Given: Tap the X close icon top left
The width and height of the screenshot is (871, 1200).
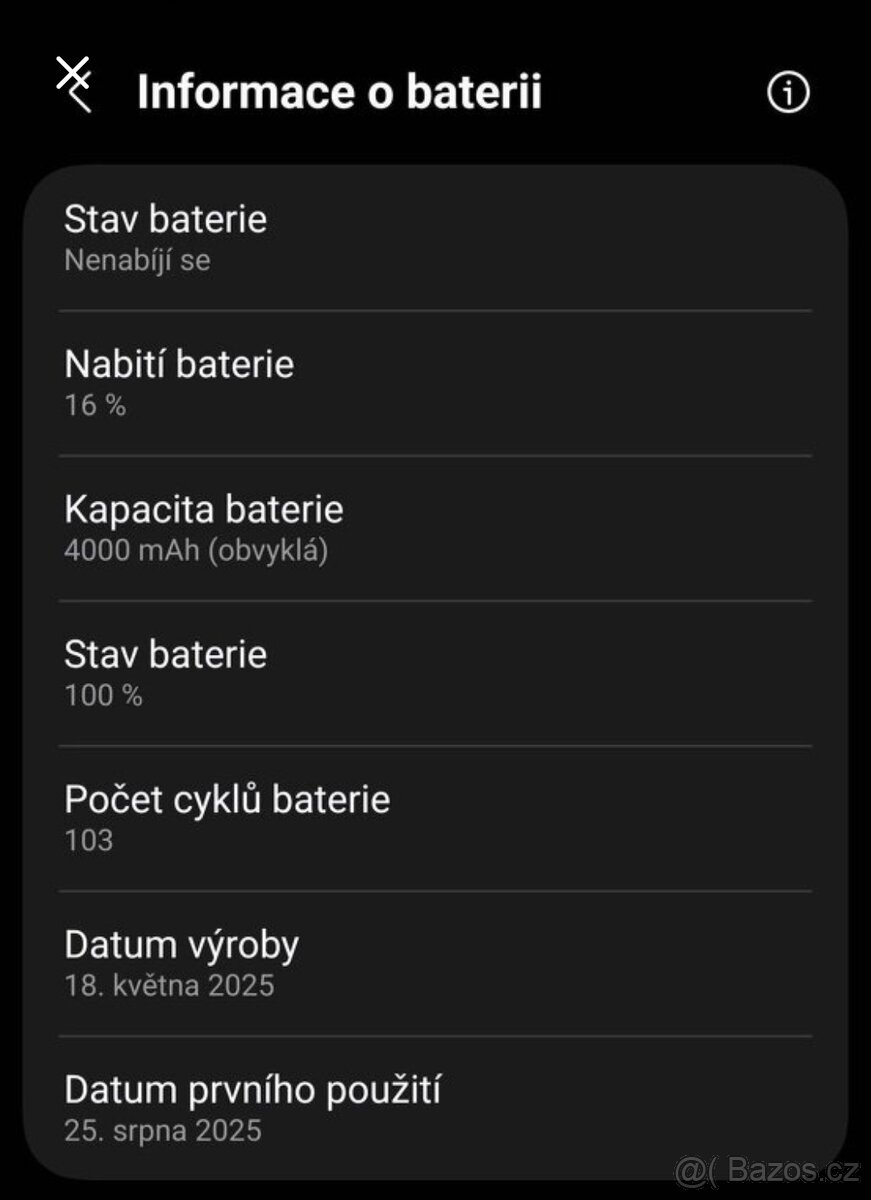Looking at the screenshot, I should 70,72.
